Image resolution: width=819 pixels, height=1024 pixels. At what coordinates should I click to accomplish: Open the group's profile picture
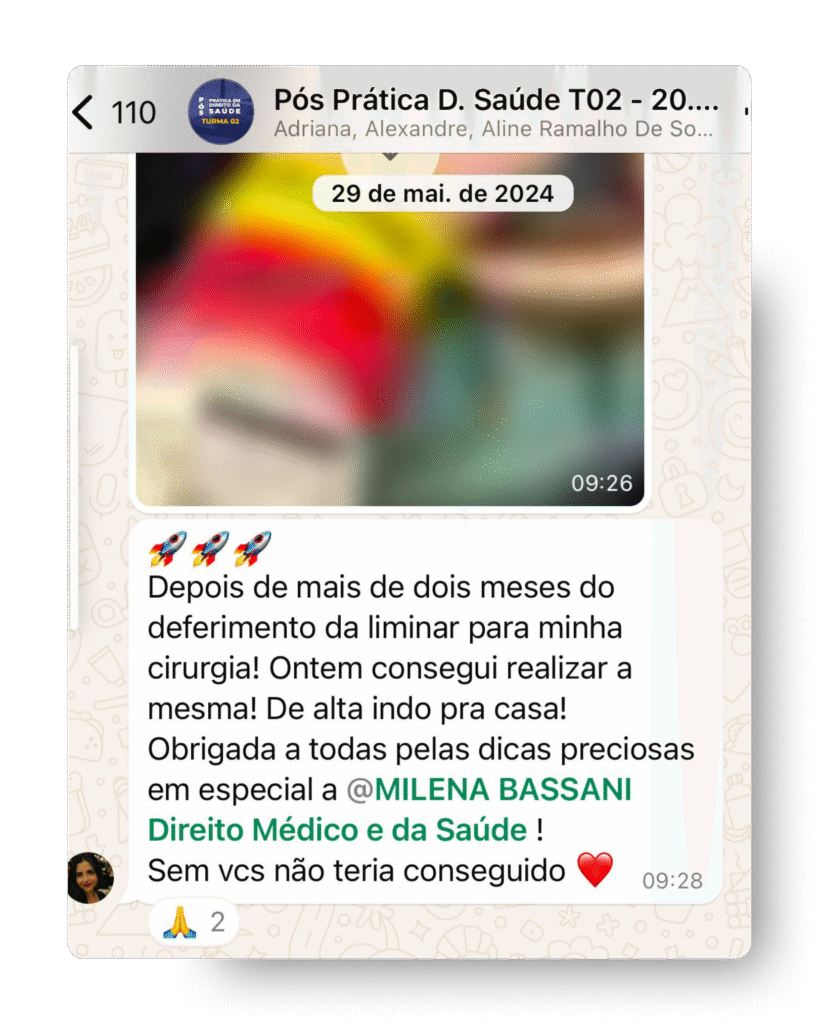pos(220,111)
